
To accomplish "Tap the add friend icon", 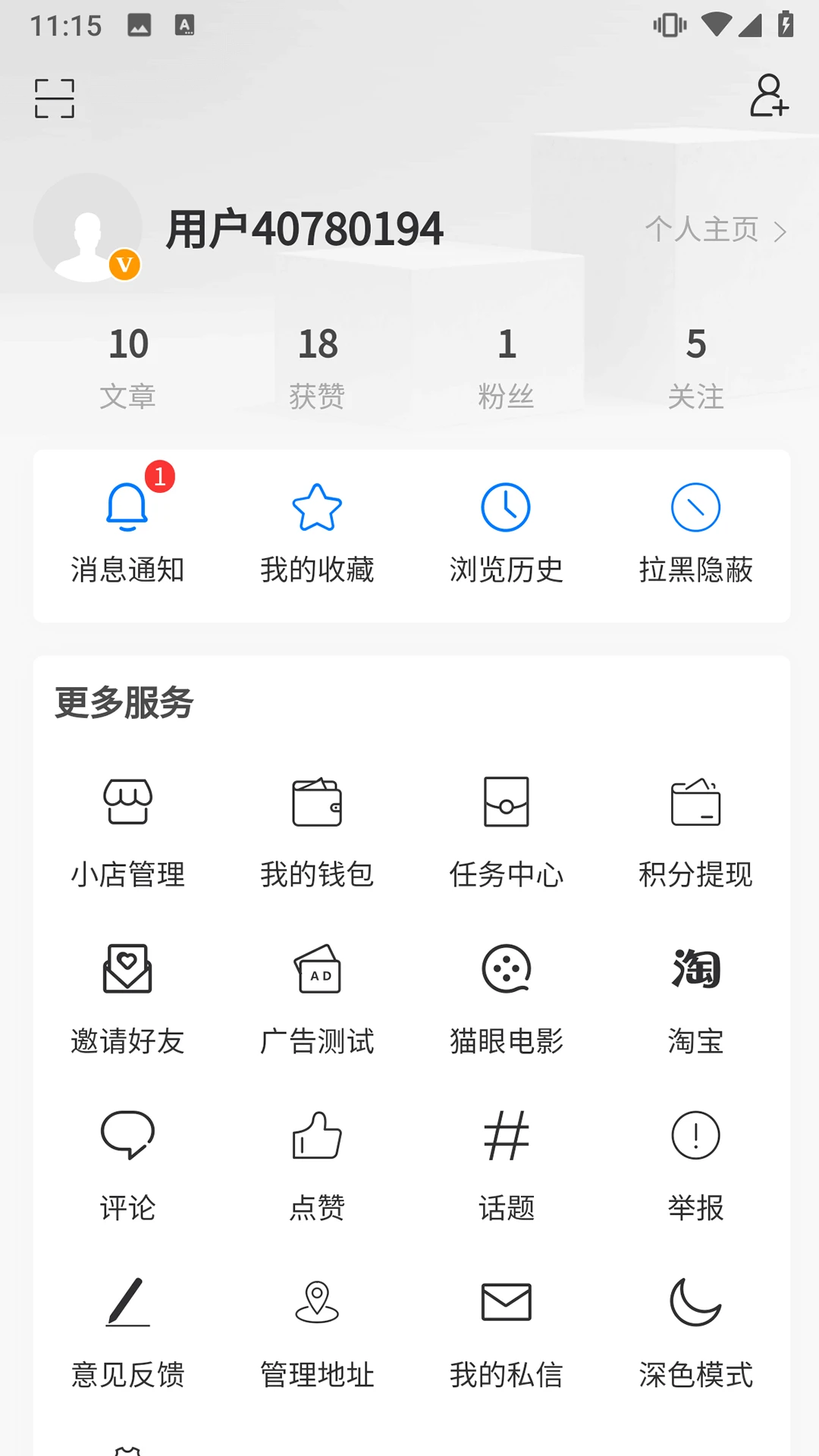I will point(769,96).
